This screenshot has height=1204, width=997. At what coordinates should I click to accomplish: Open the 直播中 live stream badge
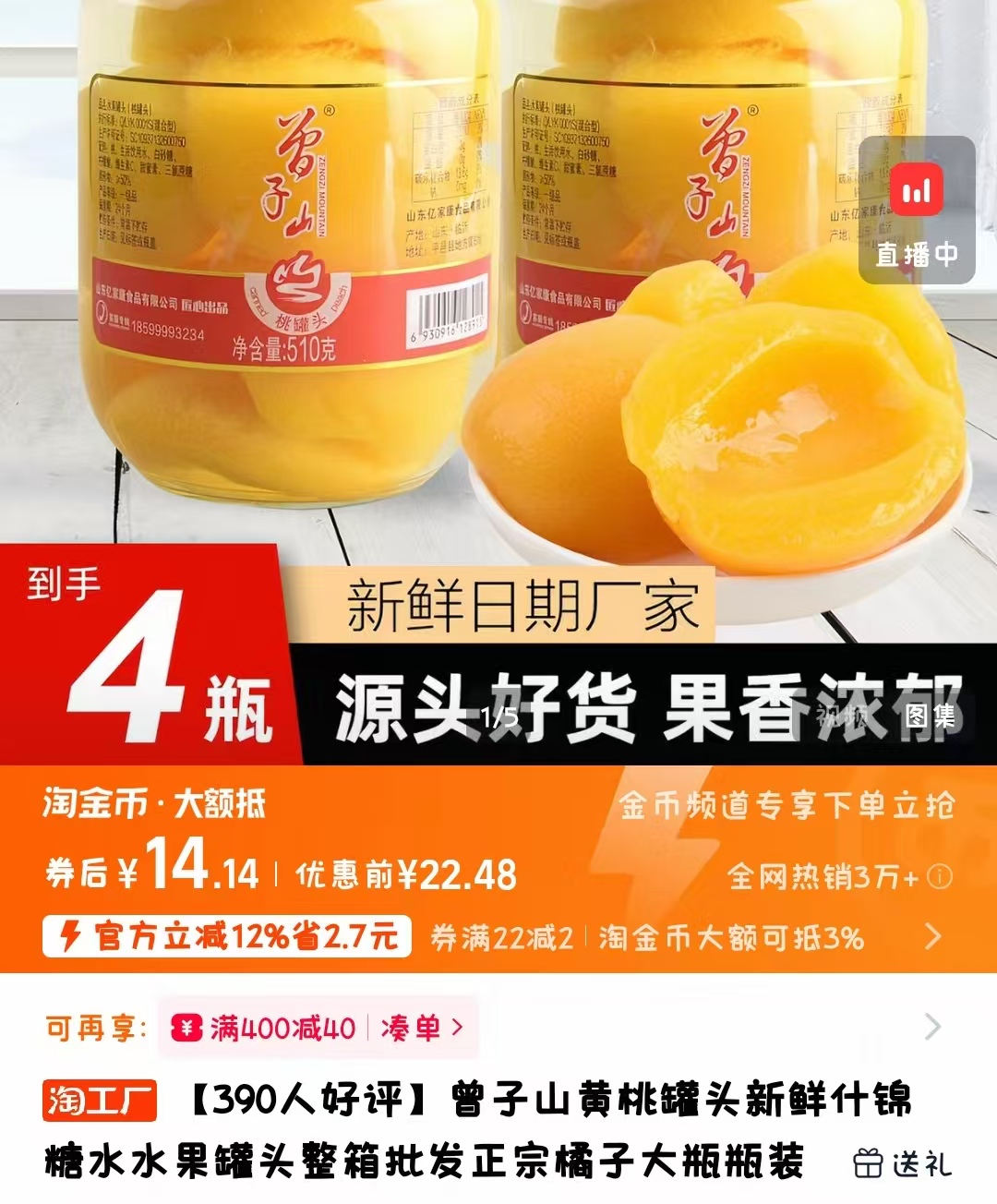(916, 211)
